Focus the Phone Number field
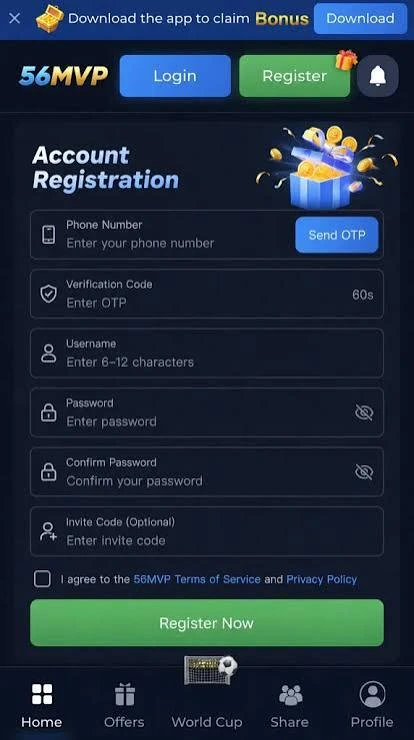Viewport: 414px width, 740px height. pos(161,235)
